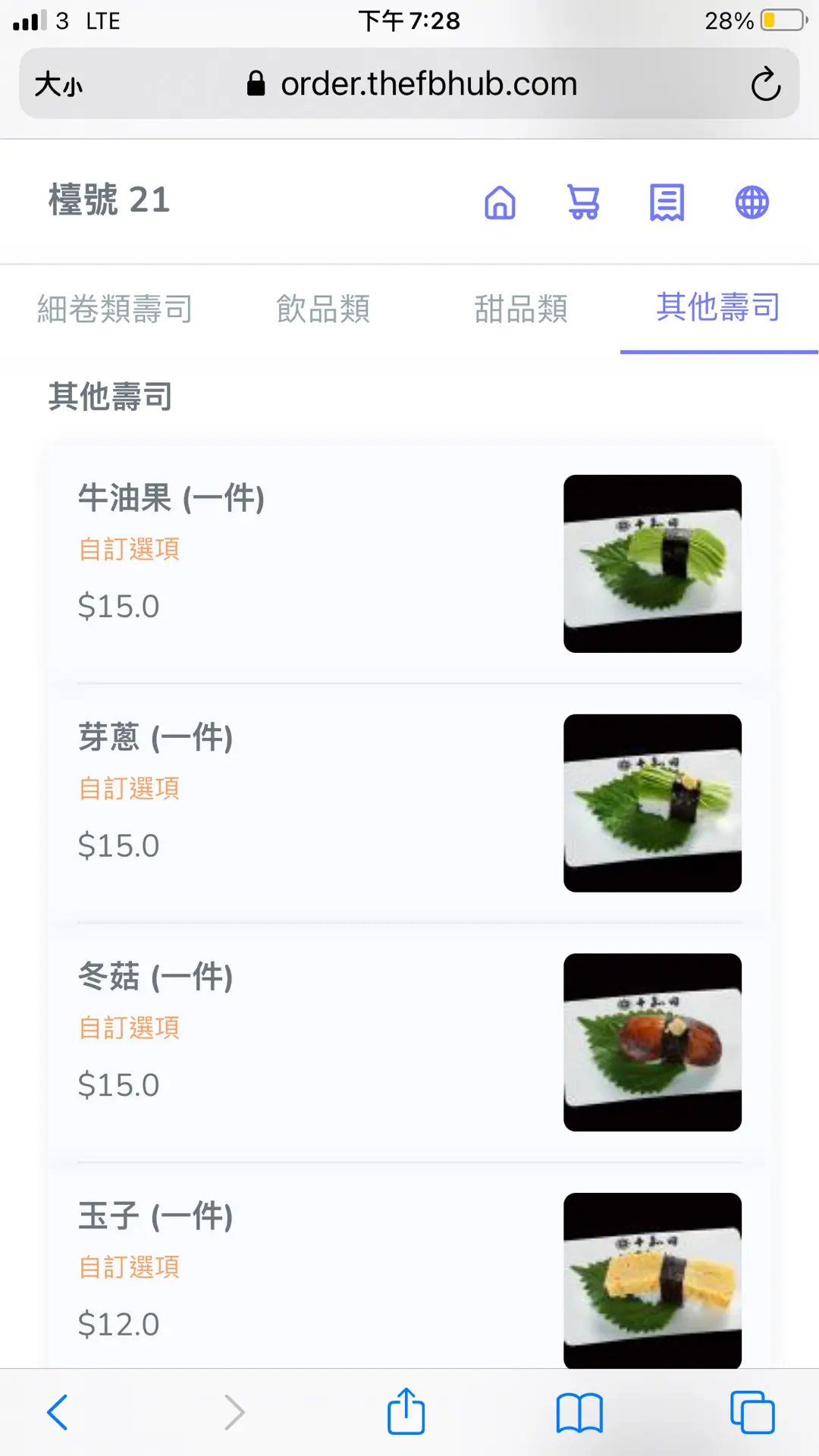The width and height of the screenshot is (819, 1456).
Task: Switch to the 細卷類壽司 tab
Action: point(115,309)
